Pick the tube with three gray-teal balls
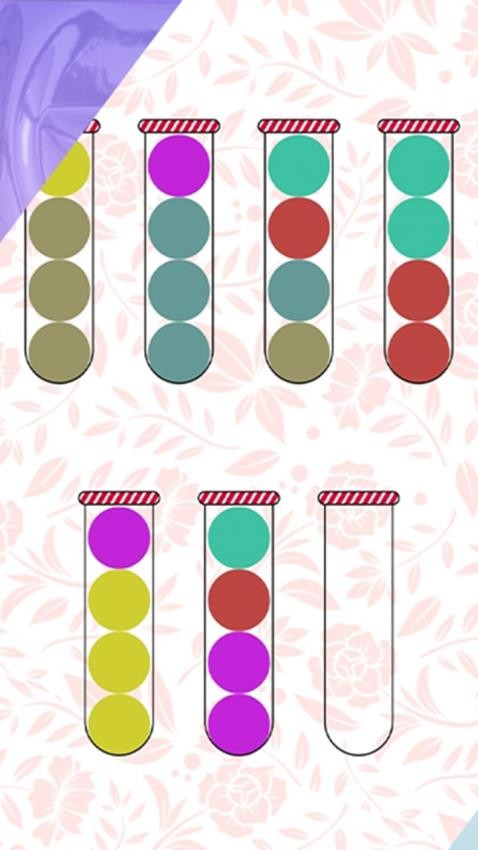Viewport: 478px width, 850px height. point(179,252)
